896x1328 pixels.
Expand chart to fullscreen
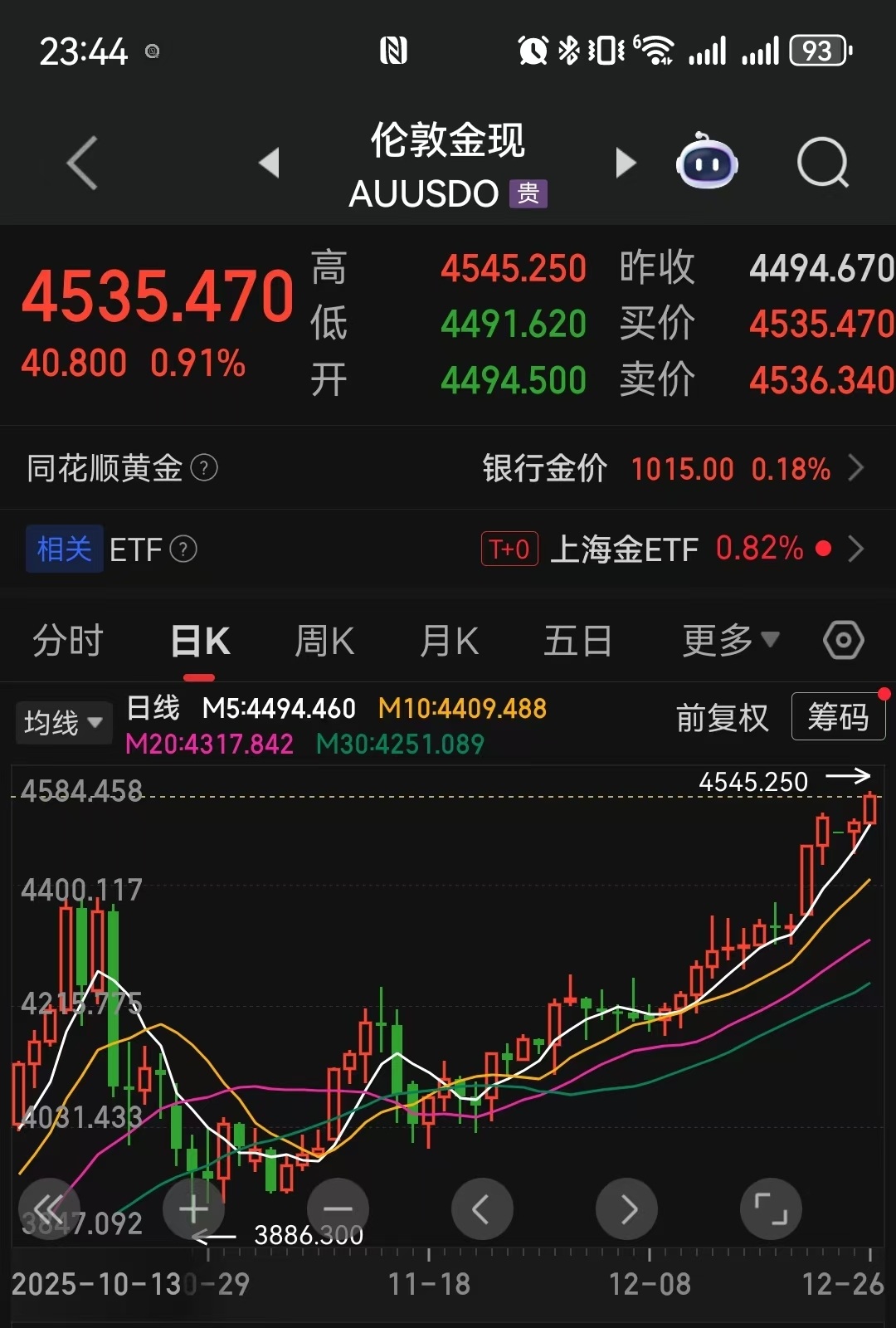point(771,1209)
